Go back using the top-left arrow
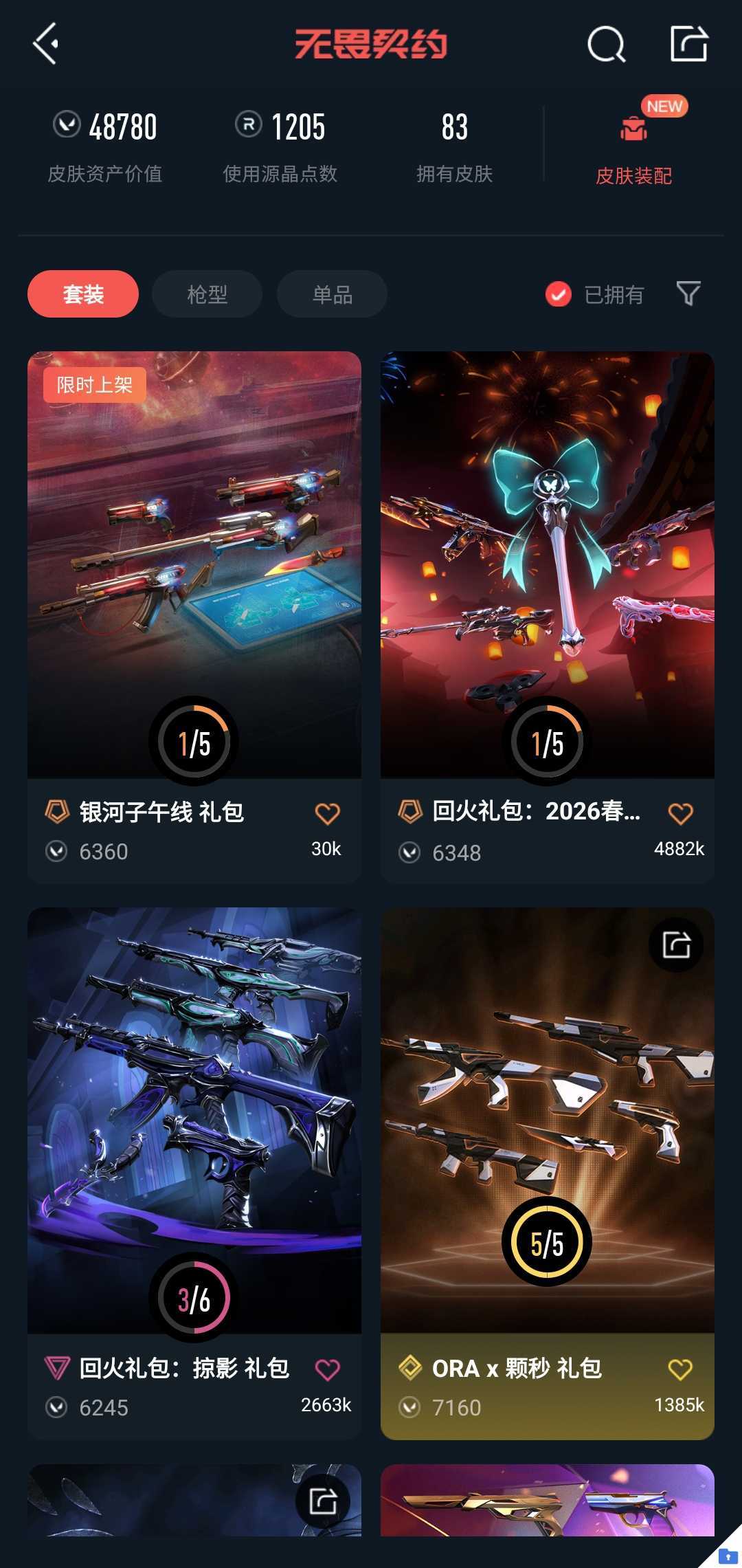This screenshot has height=1568, width=742. tap(45, 44)
